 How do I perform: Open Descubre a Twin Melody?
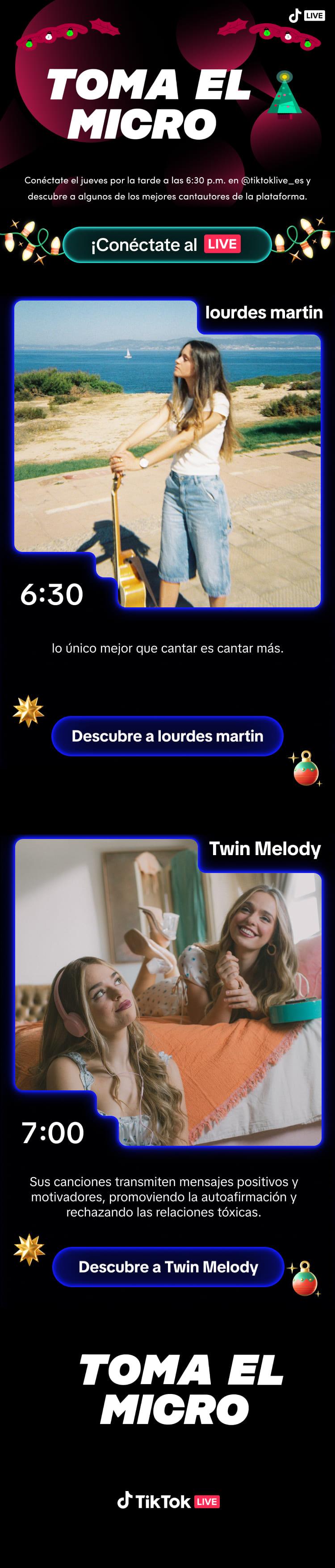click(x=168, y=1267)
